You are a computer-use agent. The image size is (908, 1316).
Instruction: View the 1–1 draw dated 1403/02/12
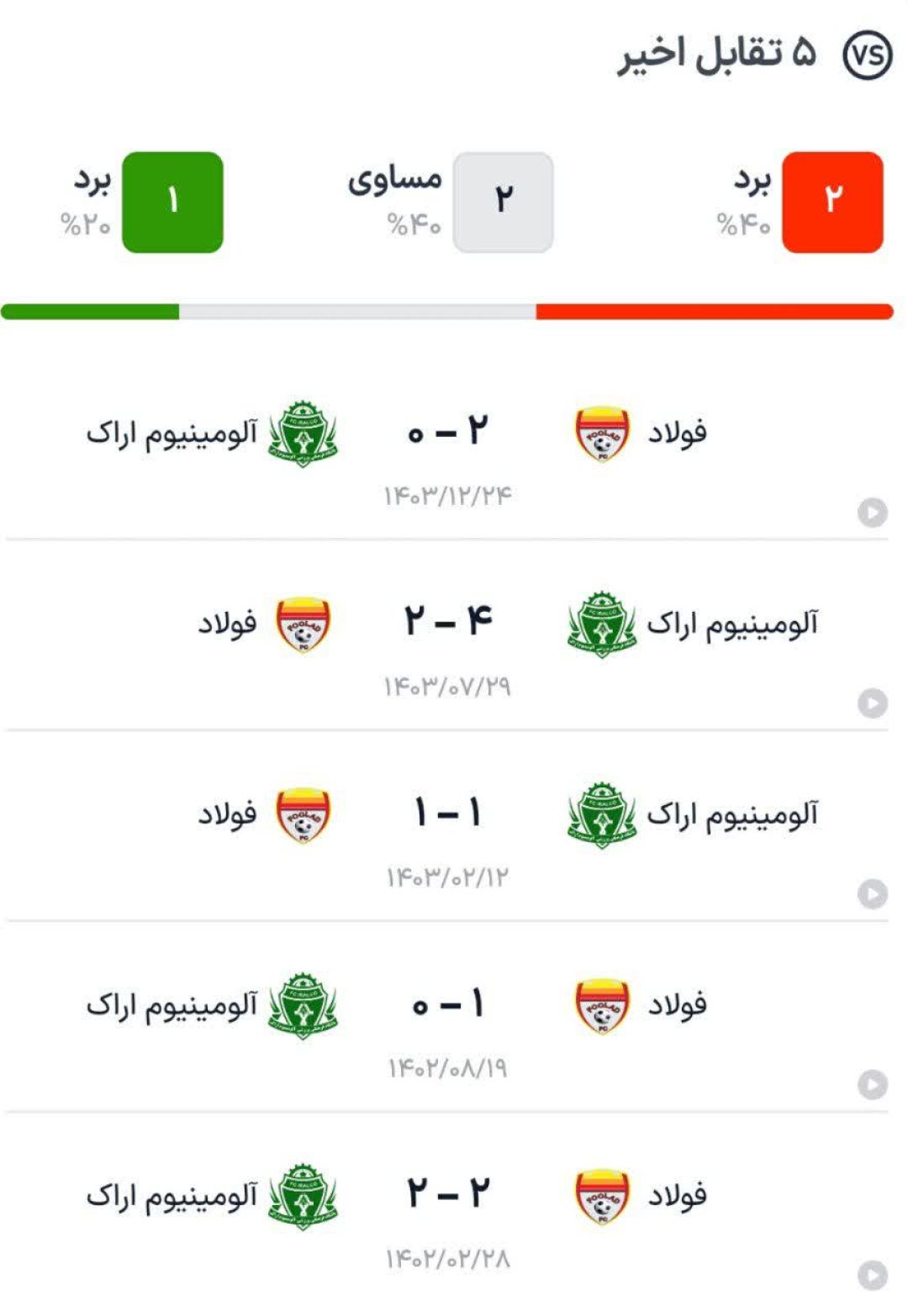447,813
